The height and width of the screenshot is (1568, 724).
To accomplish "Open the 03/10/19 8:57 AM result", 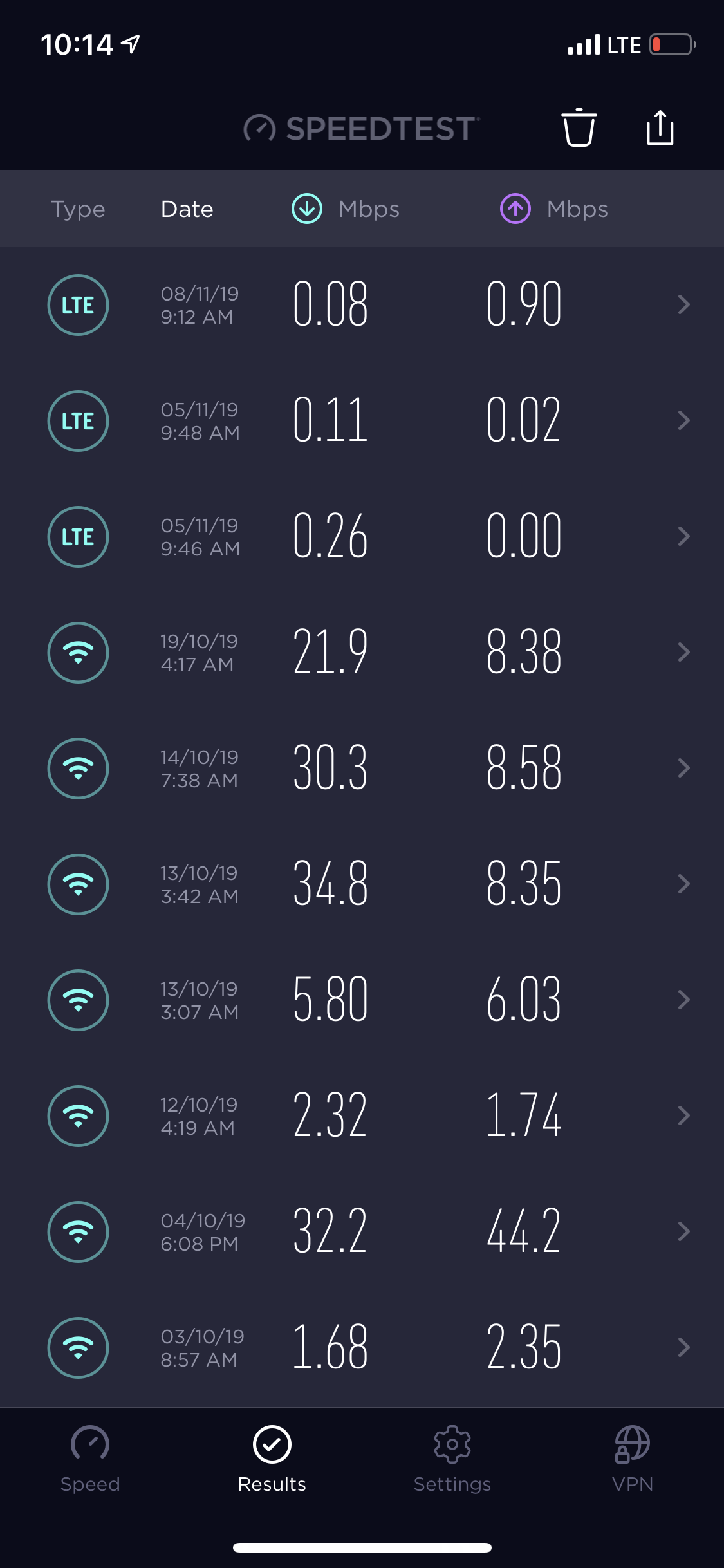I will point(362,1348).
